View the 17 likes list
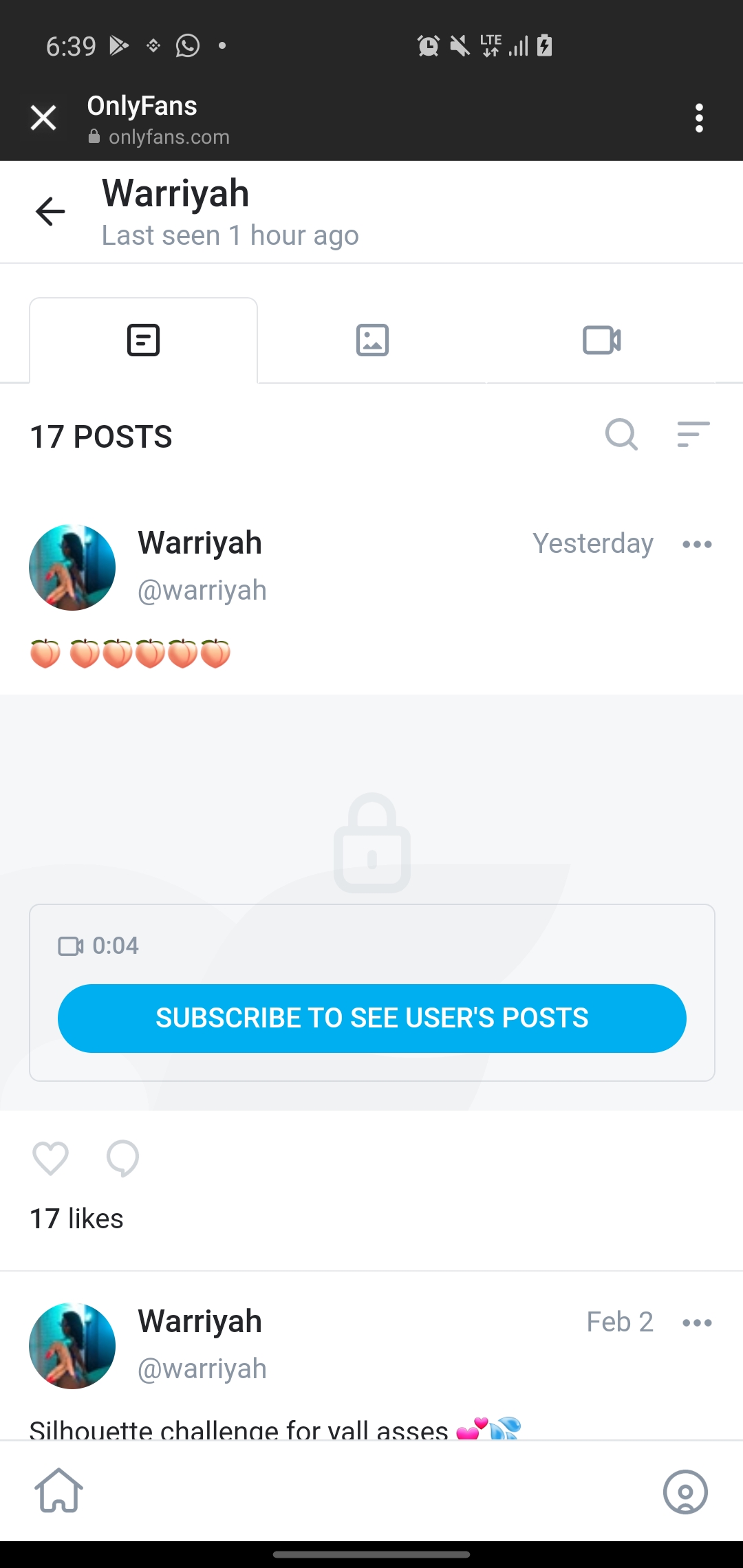The height and width of the screenshot is (1568, 743). click(76, 1218)
